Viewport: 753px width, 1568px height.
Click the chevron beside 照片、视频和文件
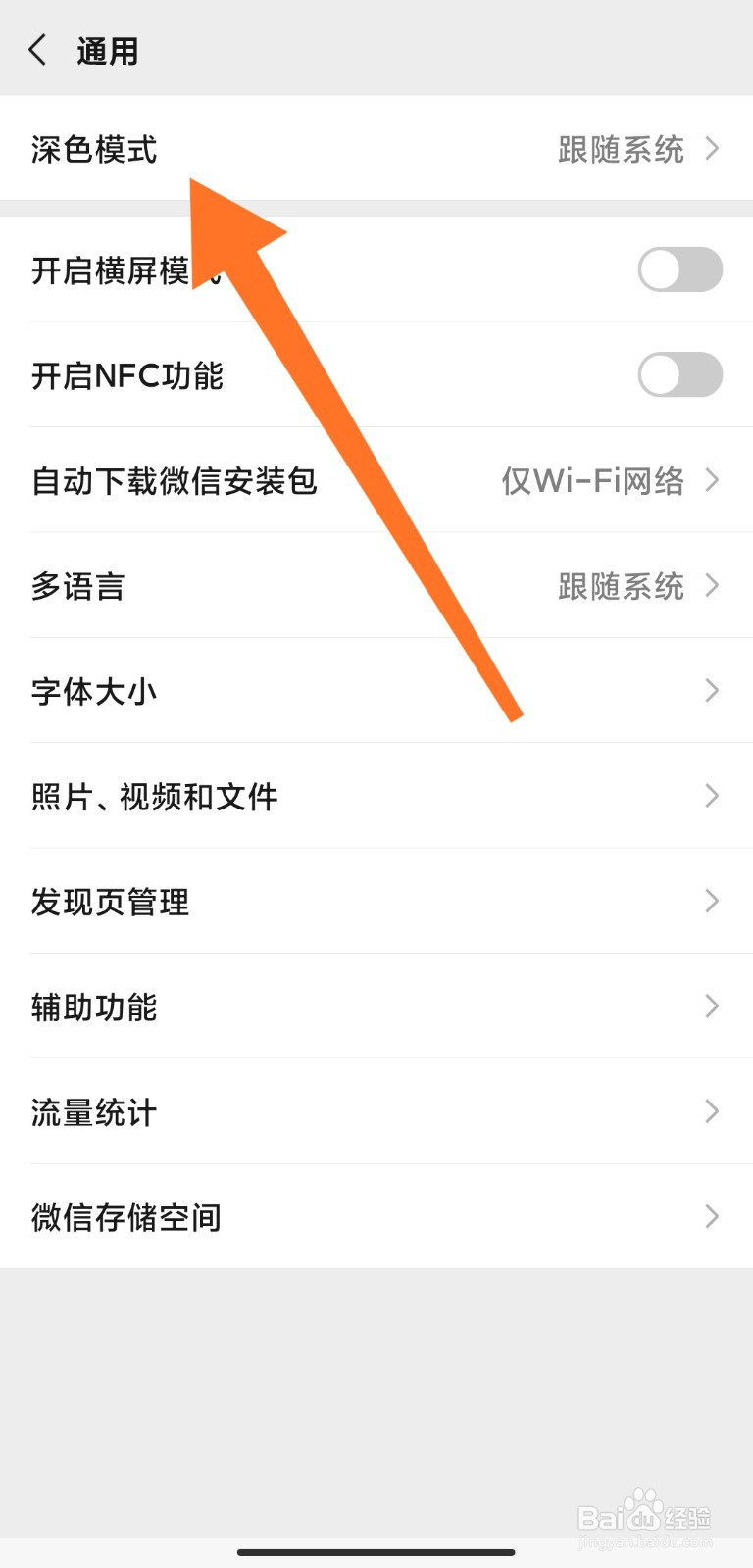713,796
